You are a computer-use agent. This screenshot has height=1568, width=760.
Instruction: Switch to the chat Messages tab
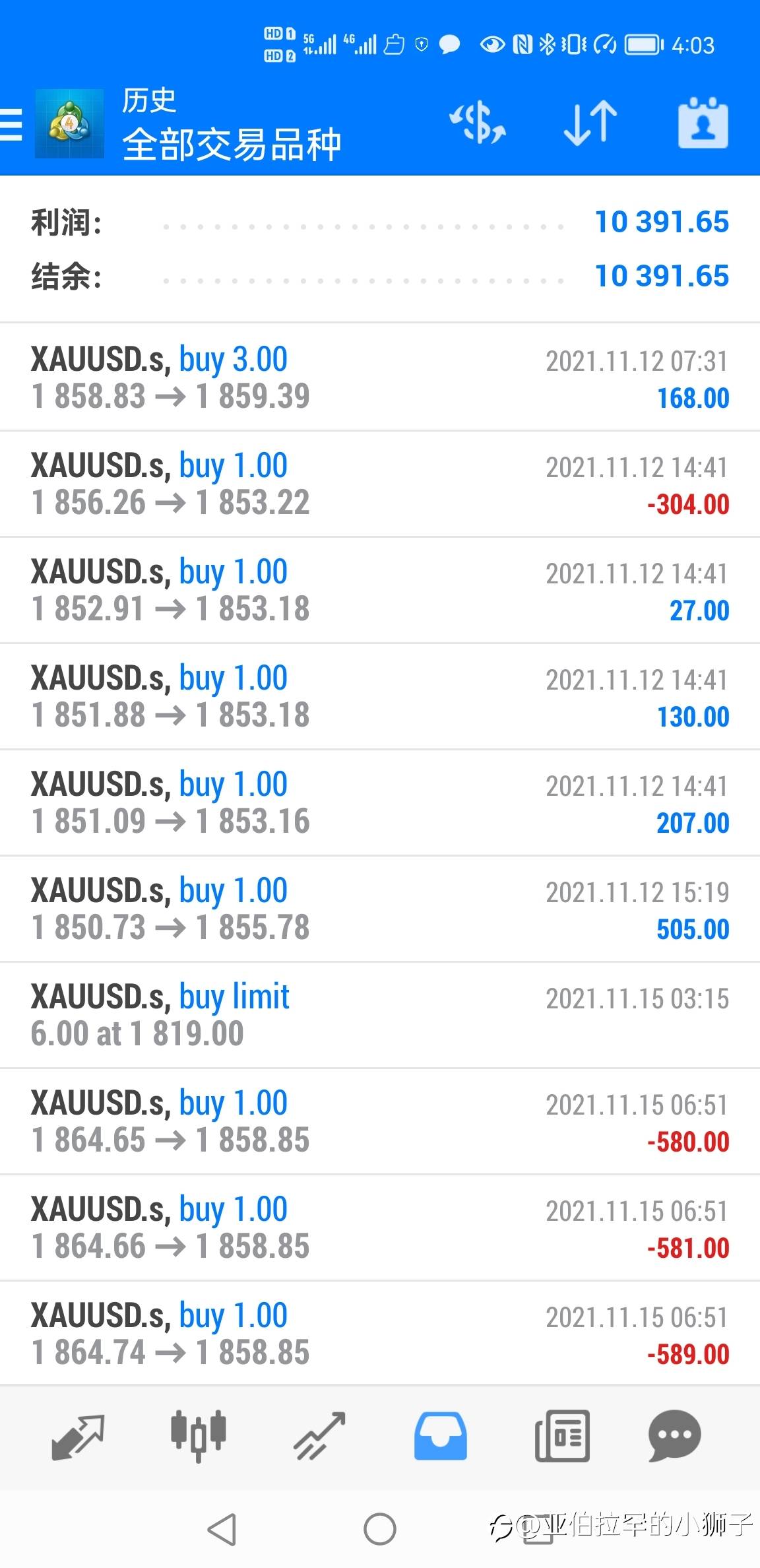674,1437
